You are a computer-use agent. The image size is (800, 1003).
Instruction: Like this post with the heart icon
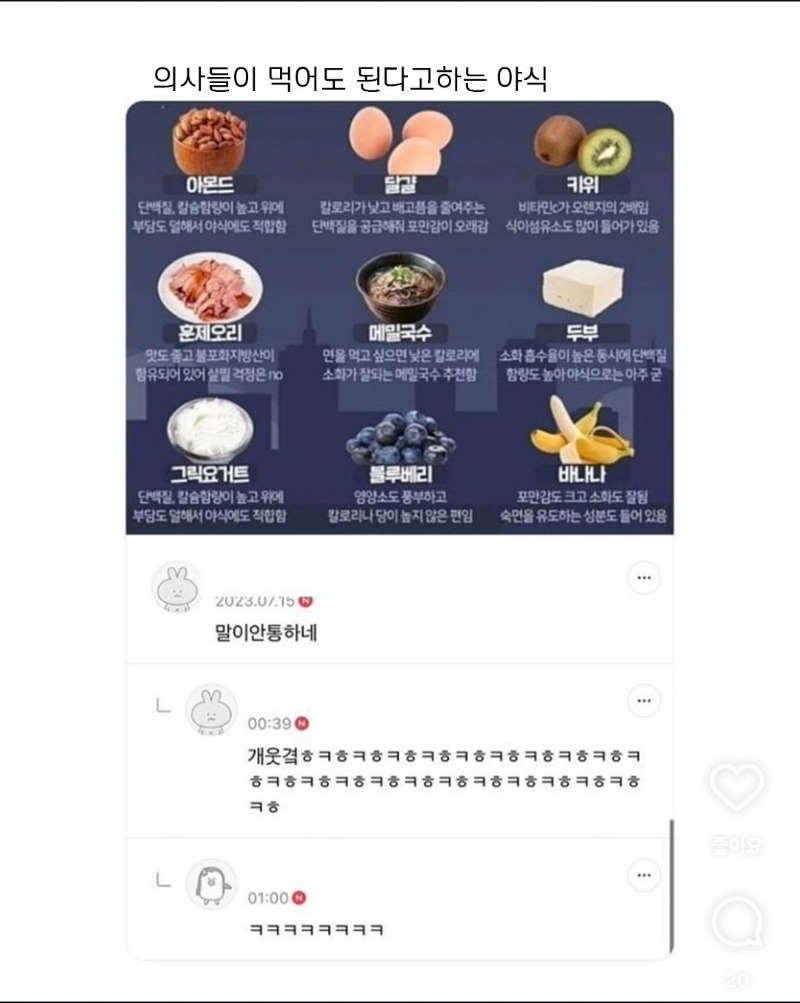[736, 788]
